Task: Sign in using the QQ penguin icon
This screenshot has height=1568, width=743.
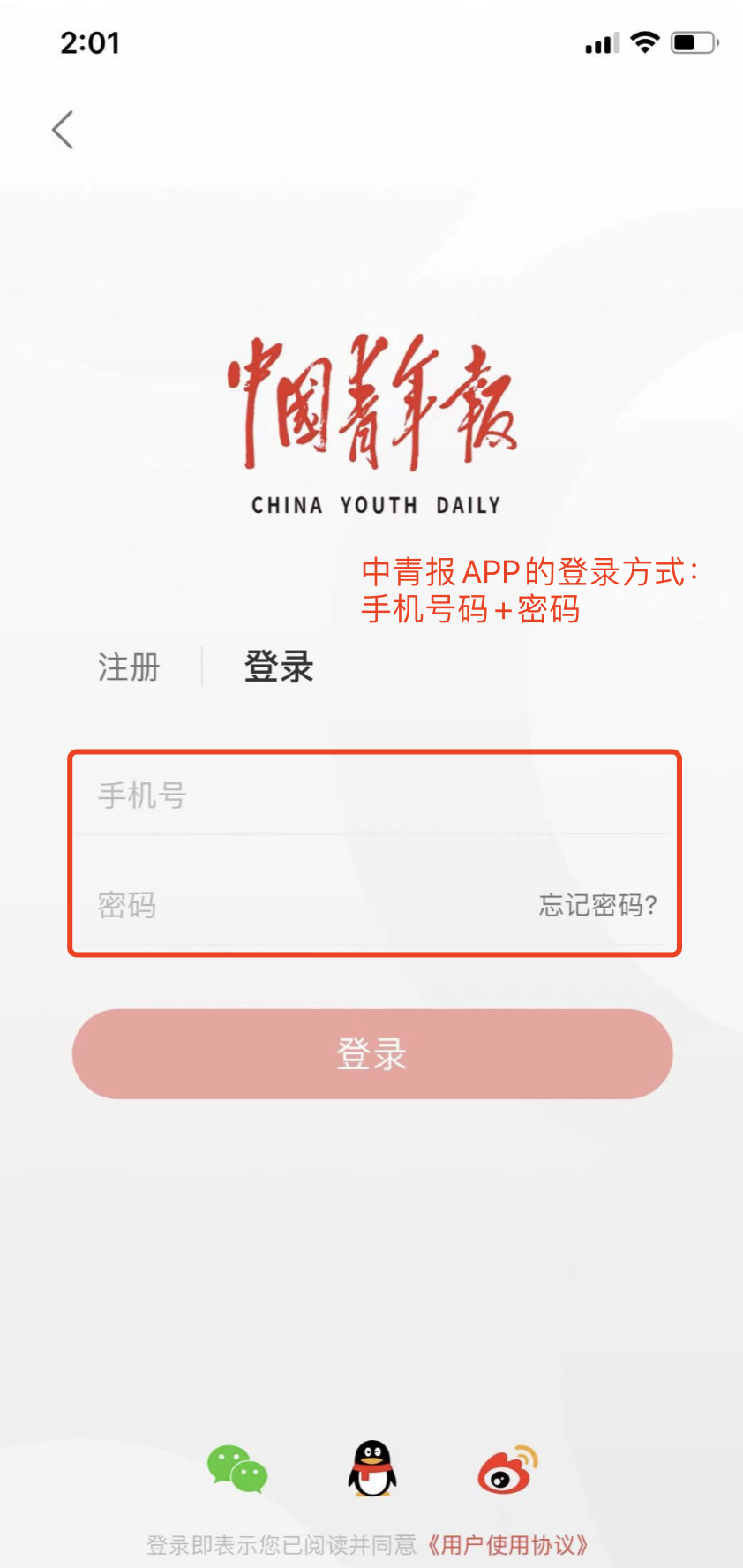Action: [x=371, y=1469]
